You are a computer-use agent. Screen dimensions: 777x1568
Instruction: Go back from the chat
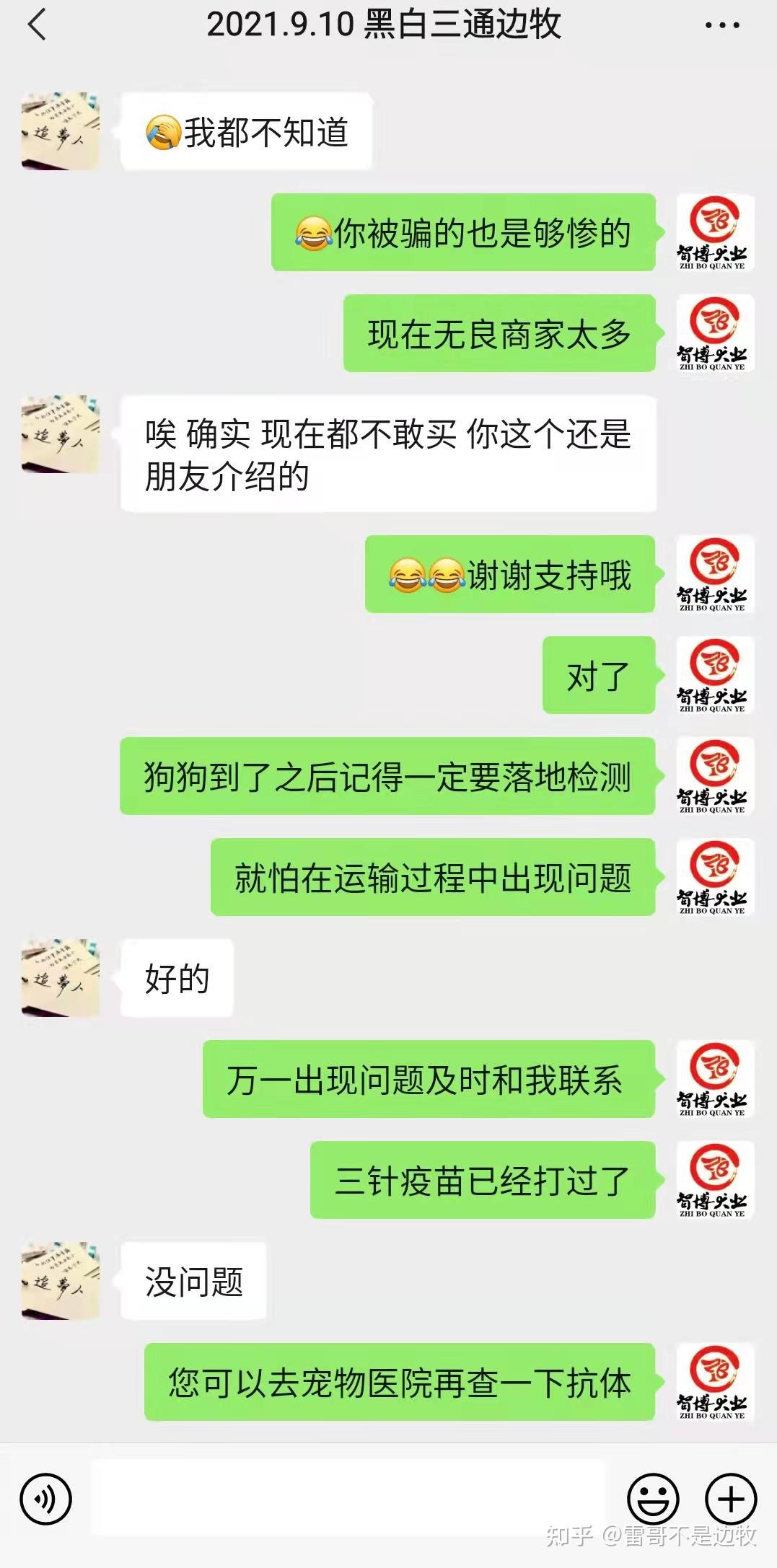tap(38, 25)
